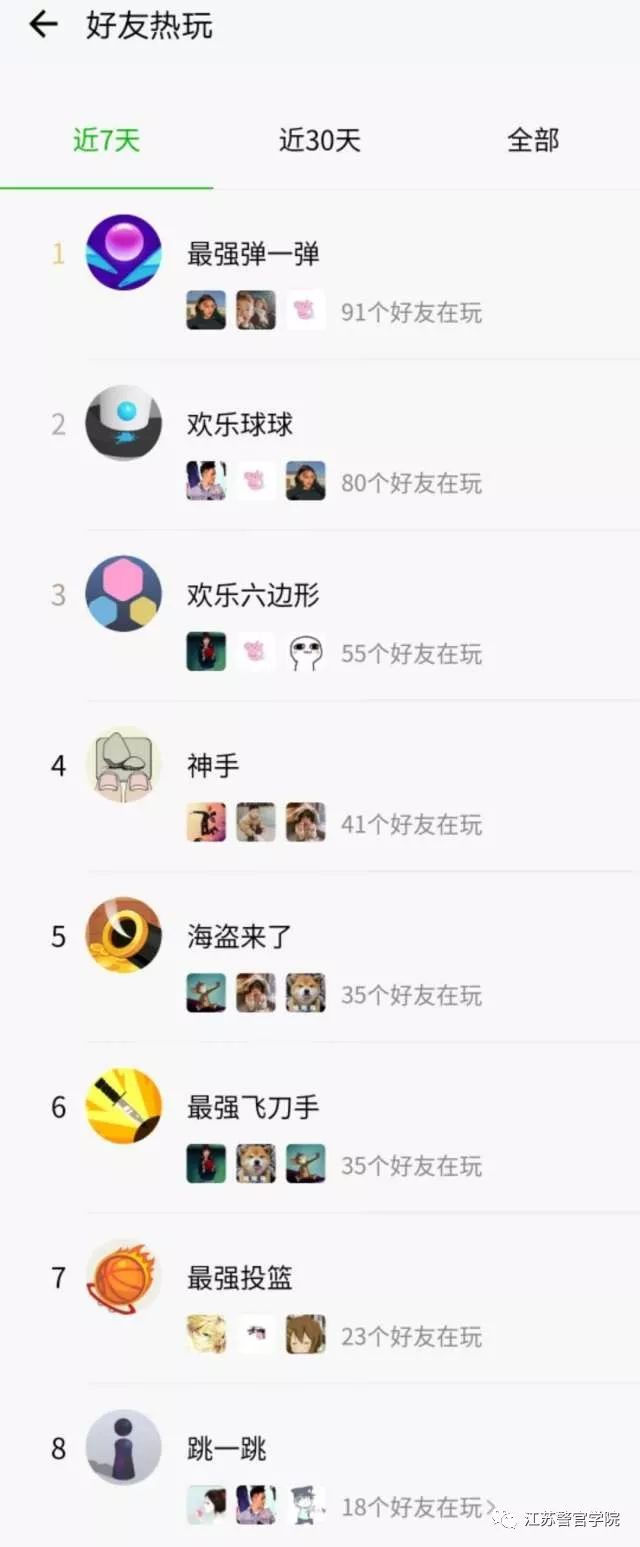Open the game 欢乐球球
The height and width of the screenshot is (1547, 640).
click(240, 425)
